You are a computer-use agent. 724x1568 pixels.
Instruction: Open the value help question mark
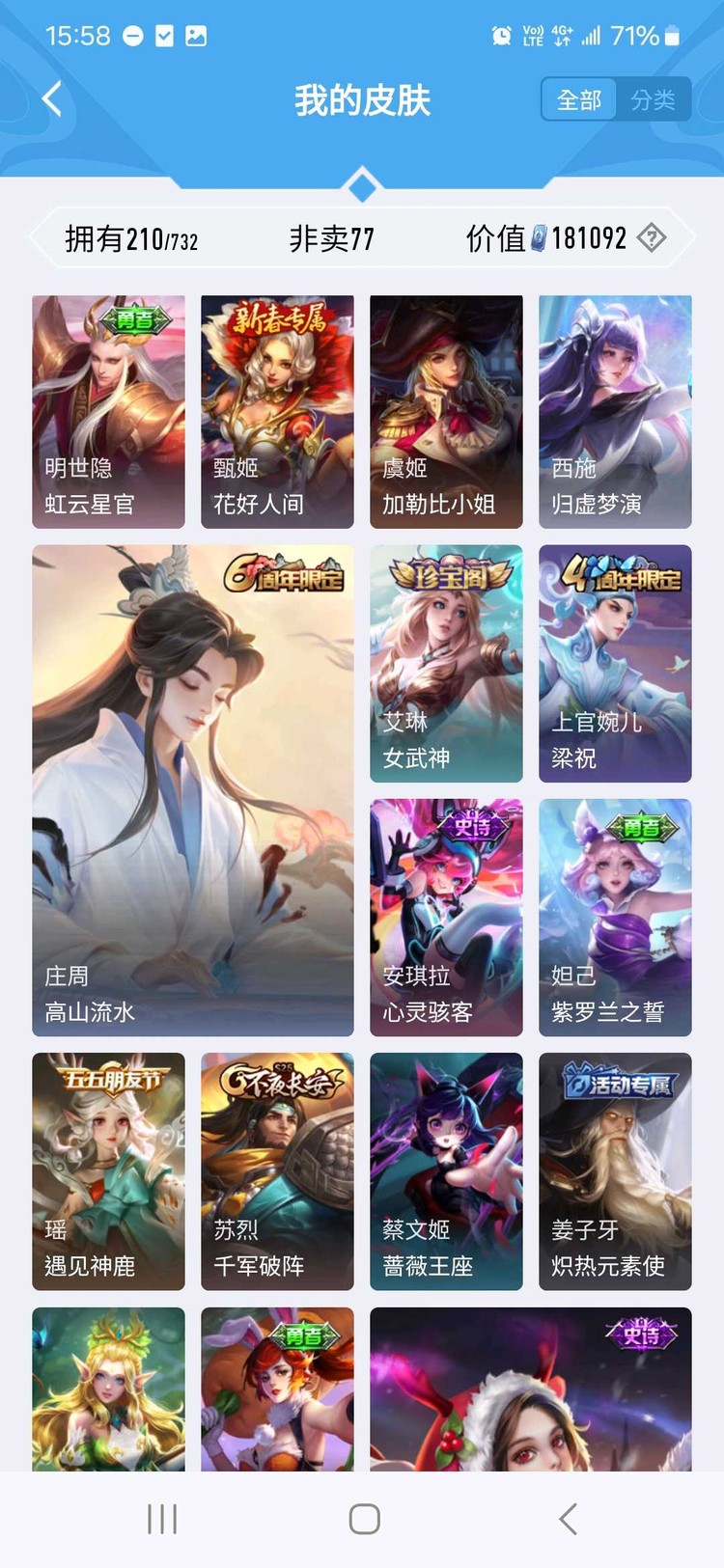[x=653, y=237]
